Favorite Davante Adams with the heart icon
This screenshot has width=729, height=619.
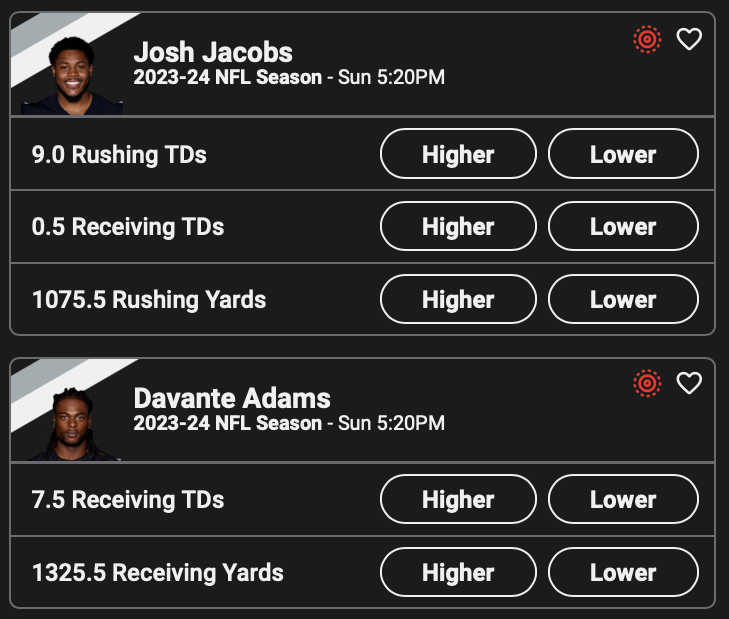pos(689,383)
